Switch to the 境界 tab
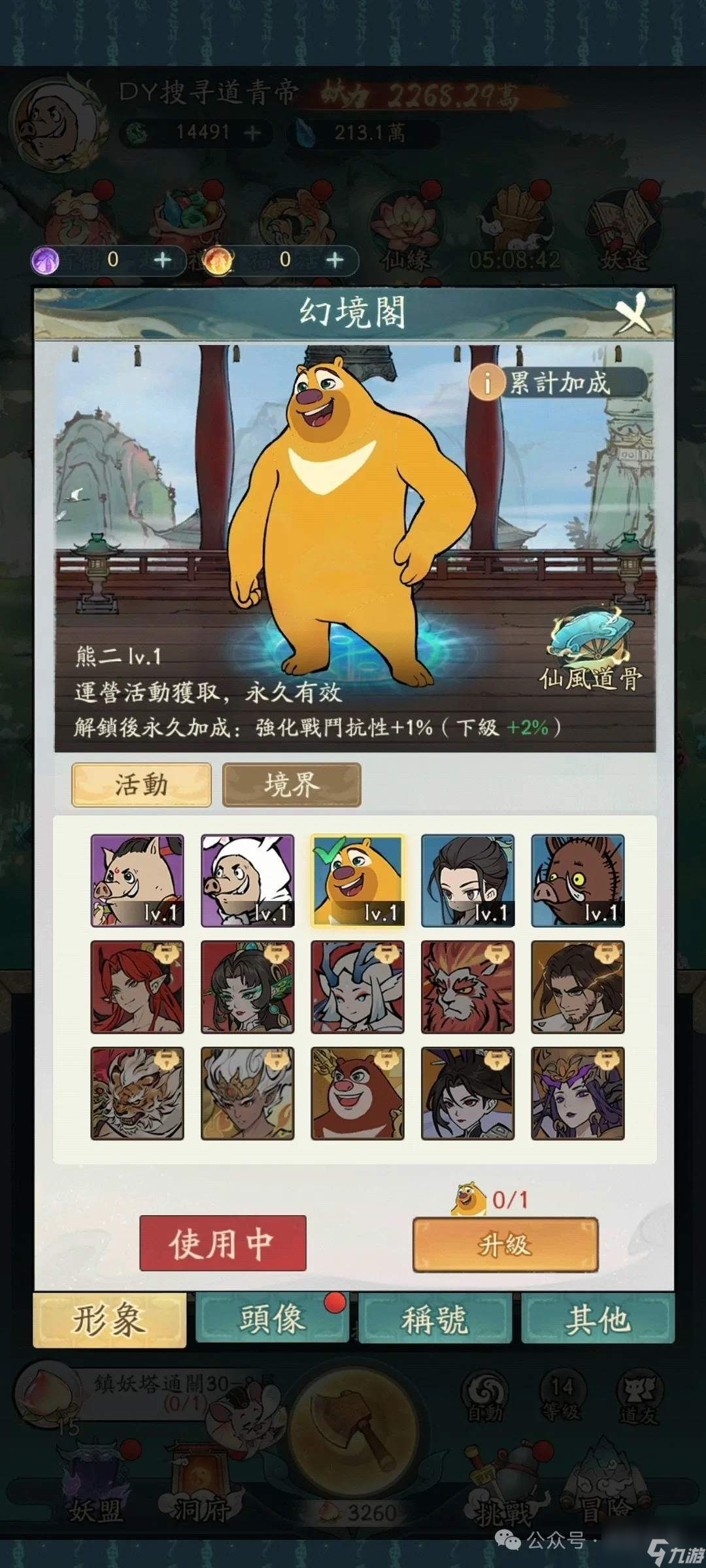 [292, 785]
